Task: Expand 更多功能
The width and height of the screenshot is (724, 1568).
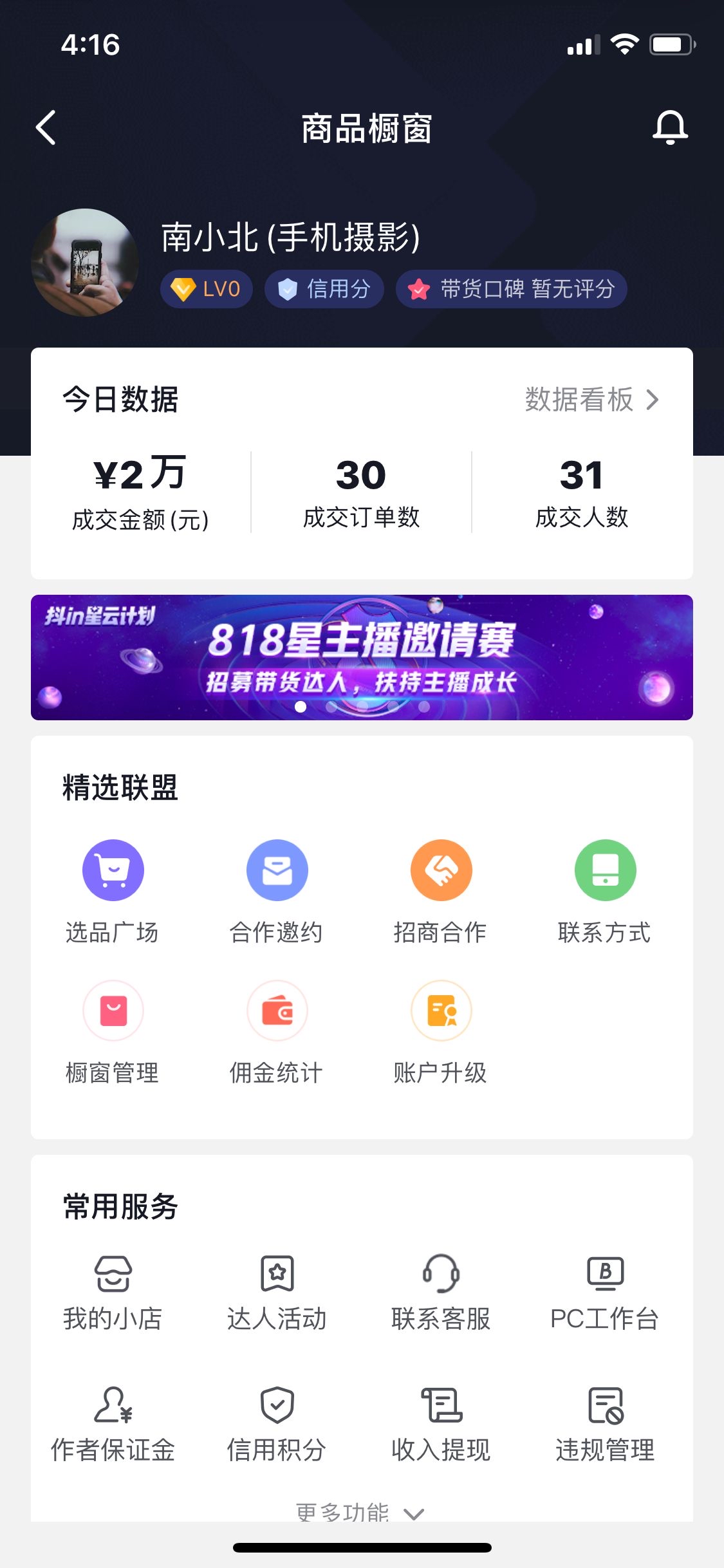Action: click(360, 1511)
